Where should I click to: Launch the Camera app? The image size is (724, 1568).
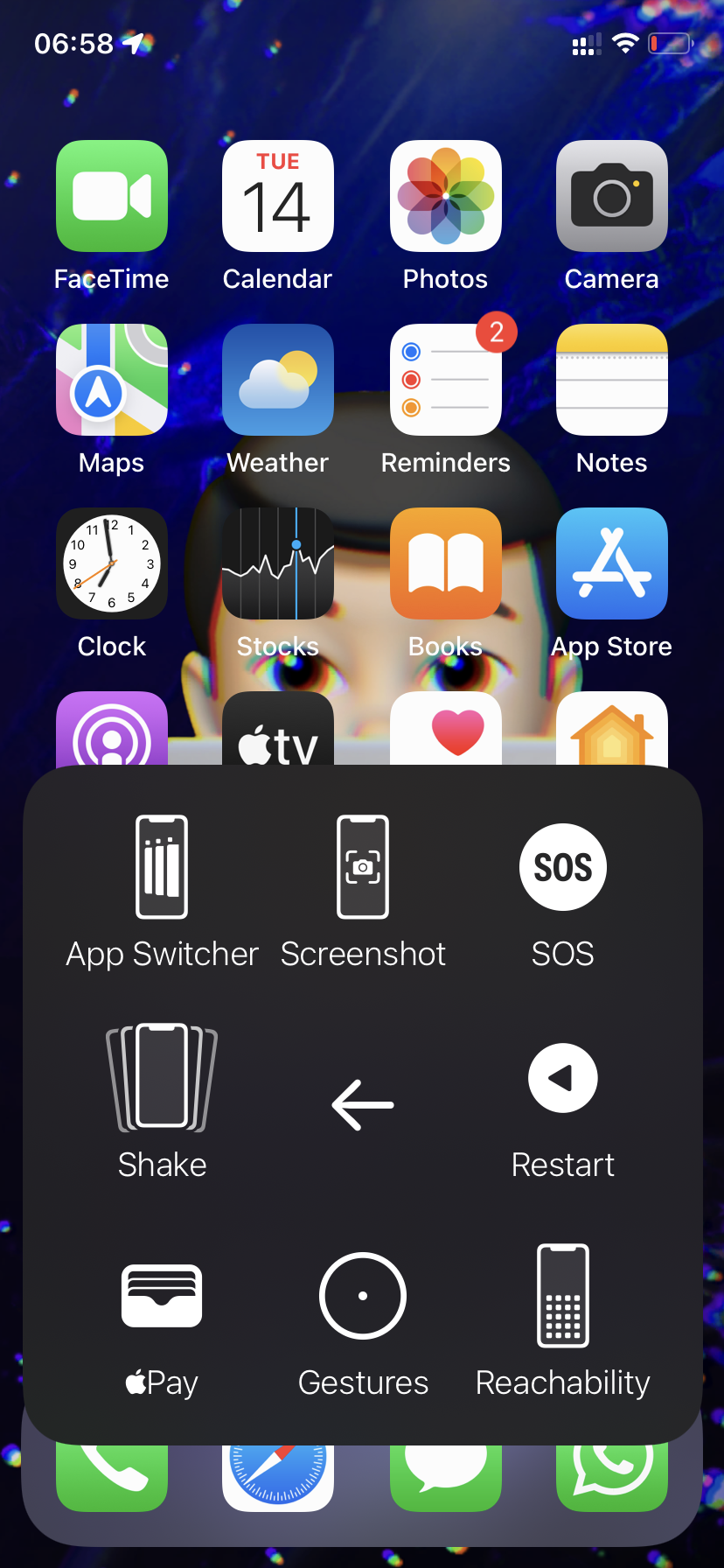(612, 196)
